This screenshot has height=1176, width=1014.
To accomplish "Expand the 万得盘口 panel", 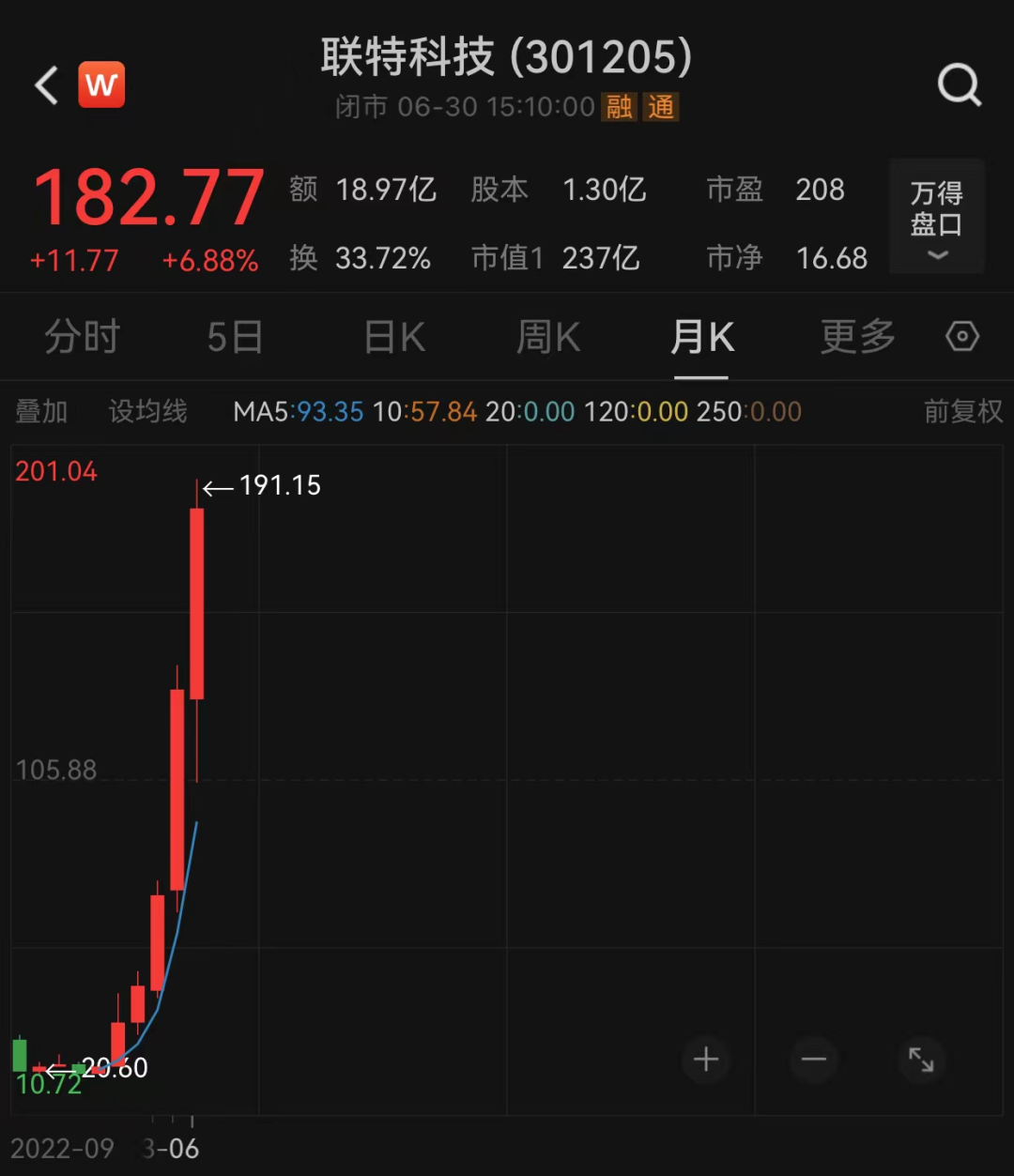I will pos(936,218).
